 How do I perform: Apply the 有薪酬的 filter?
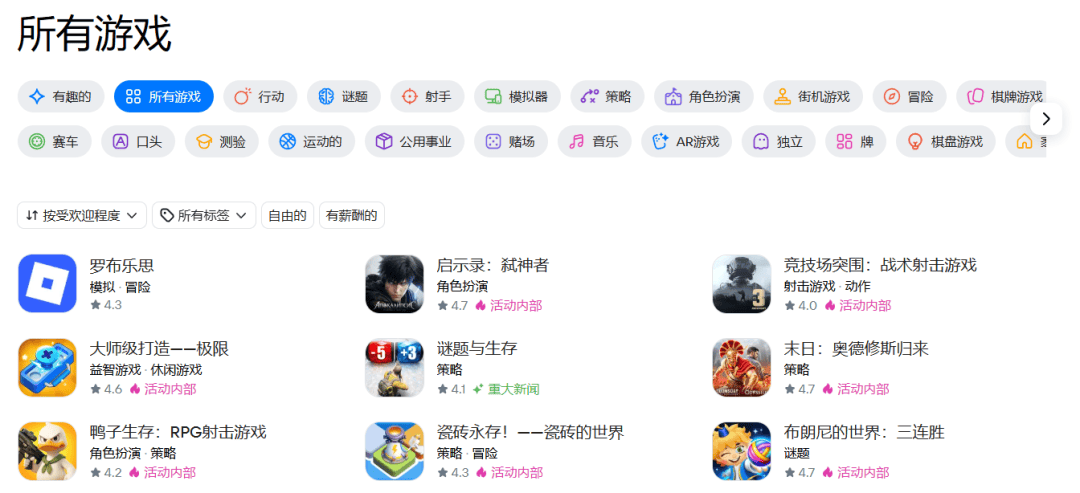pos(351,216)
